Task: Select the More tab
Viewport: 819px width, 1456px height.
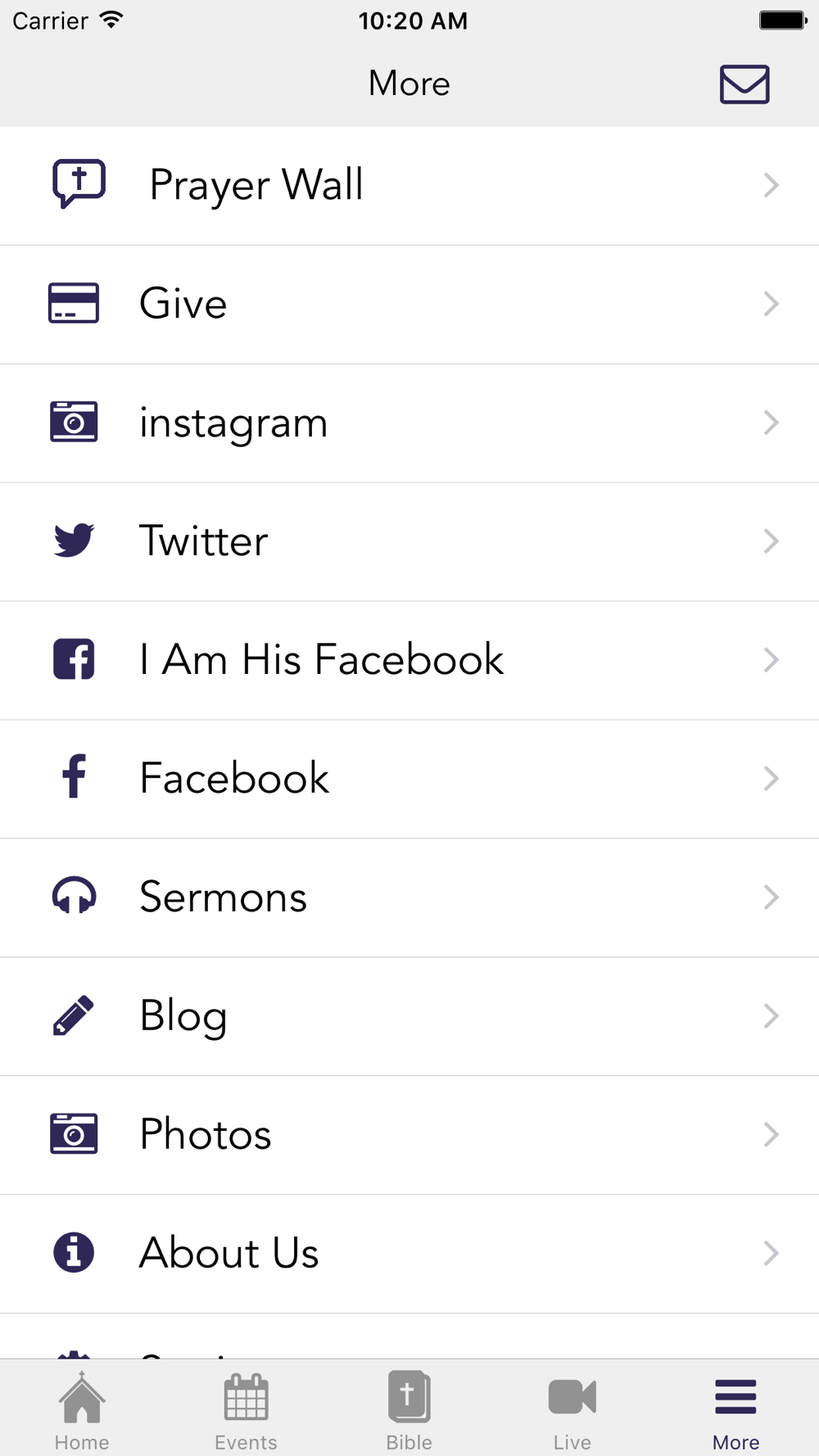Action: tap(735, 1410)
